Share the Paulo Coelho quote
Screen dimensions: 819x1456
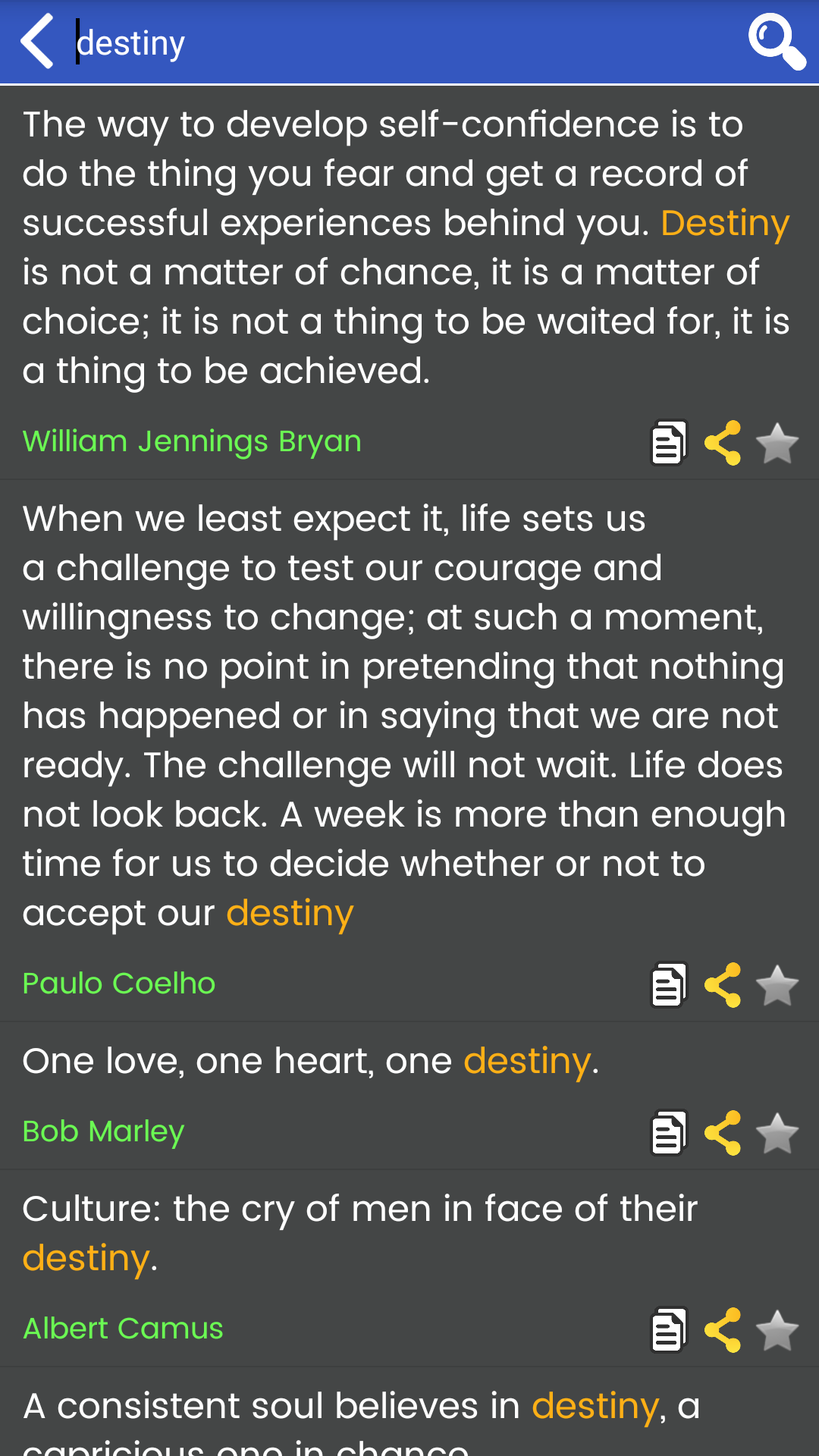[x=723, y=985]
